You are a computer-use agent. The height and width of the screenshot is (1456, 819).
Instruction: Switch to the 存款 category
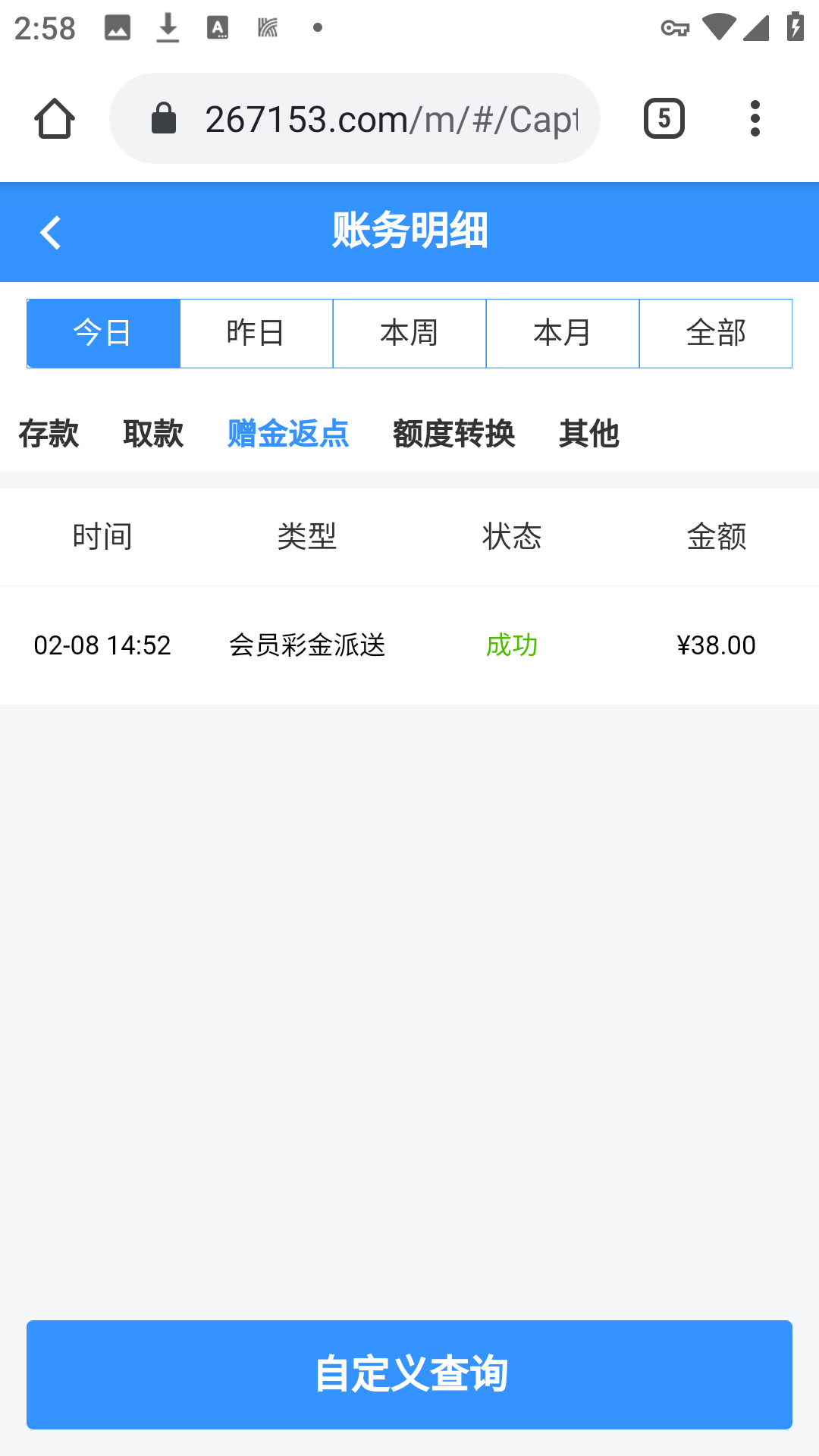(49, 434)
